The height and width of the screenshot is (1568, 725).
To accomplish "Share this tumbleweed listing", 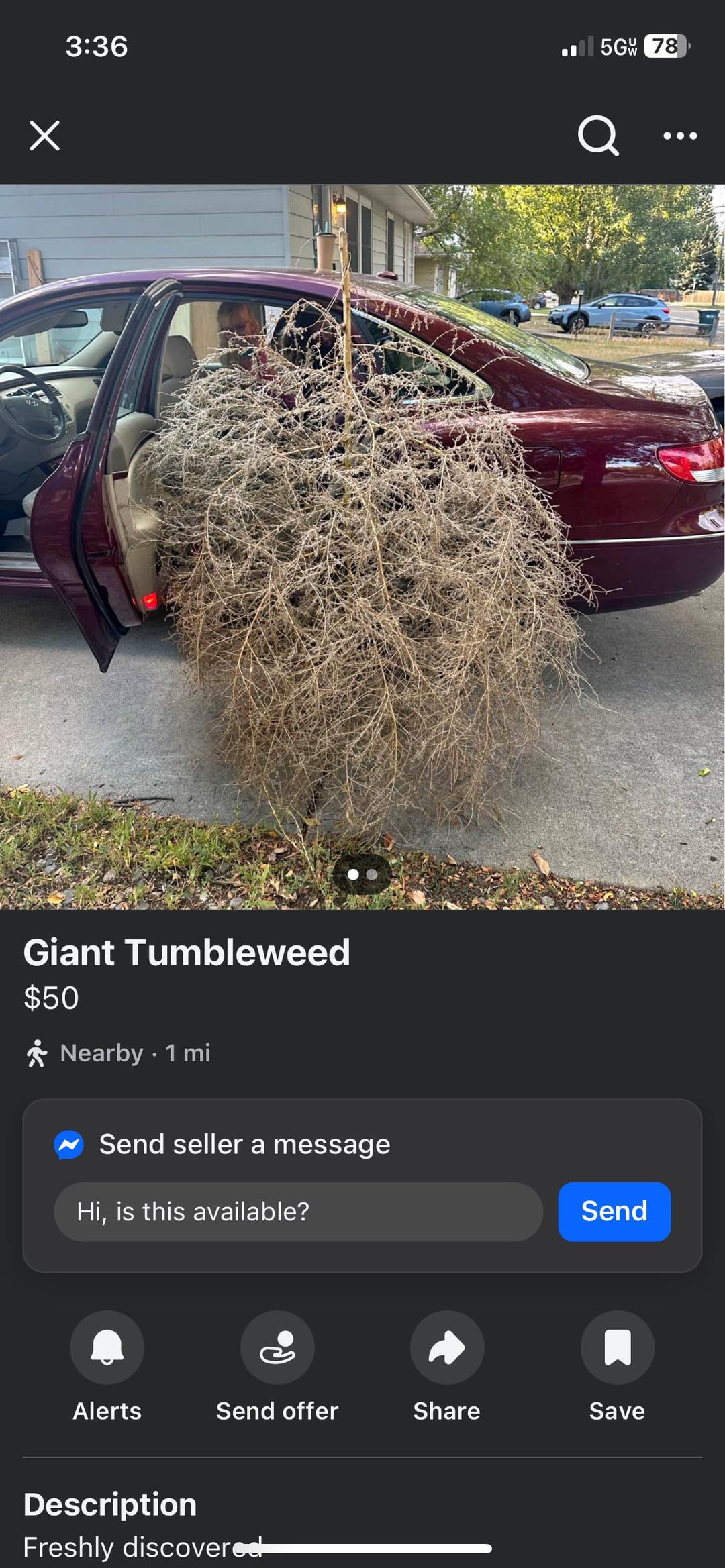I will click(x=447, y=1347).
